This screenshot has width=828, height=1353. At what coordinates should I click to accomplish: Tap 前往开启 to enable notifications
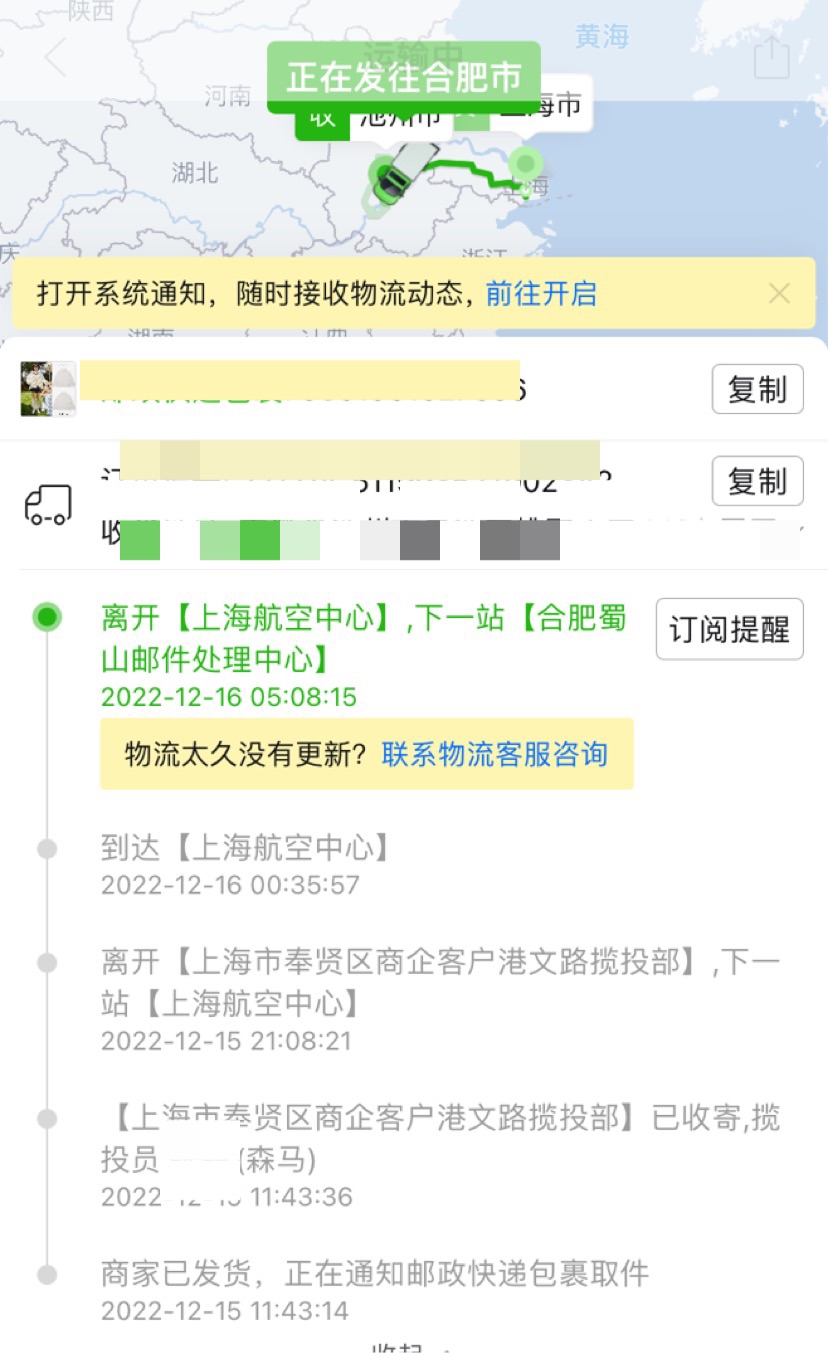pos(541,293)
